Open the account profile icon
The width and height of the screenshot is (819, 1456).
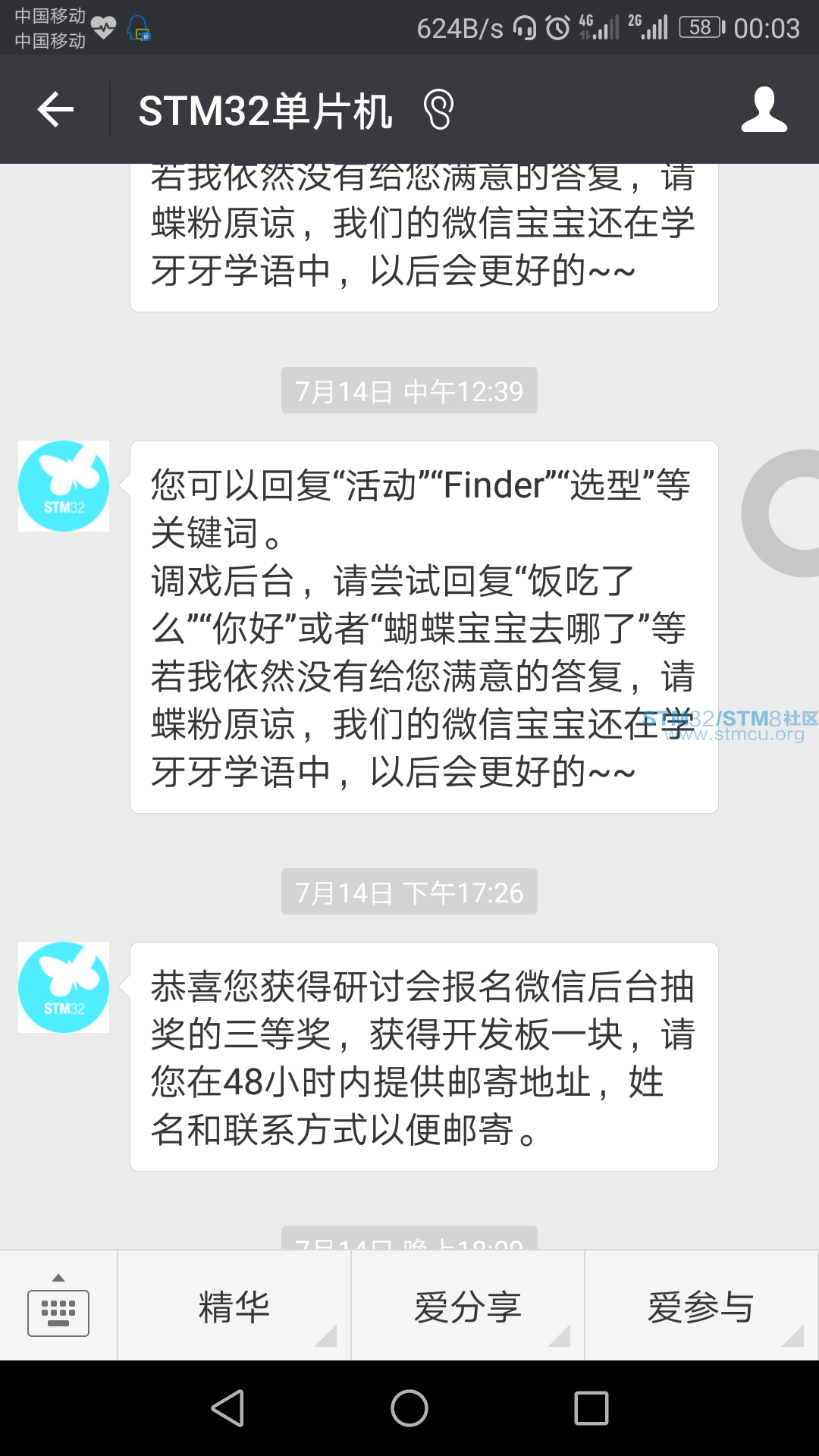point(764,110)
